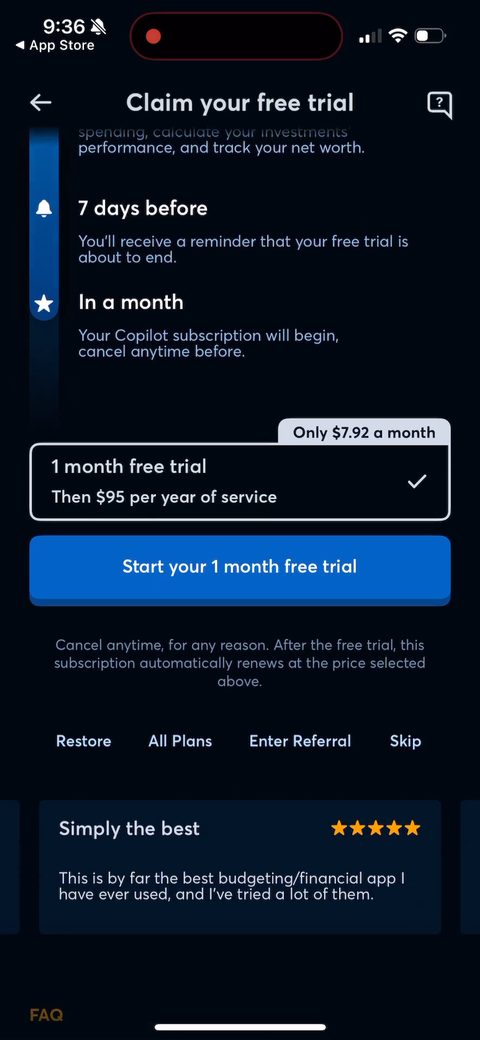Go back using the top-left arrow

click(x=41, y=103)
